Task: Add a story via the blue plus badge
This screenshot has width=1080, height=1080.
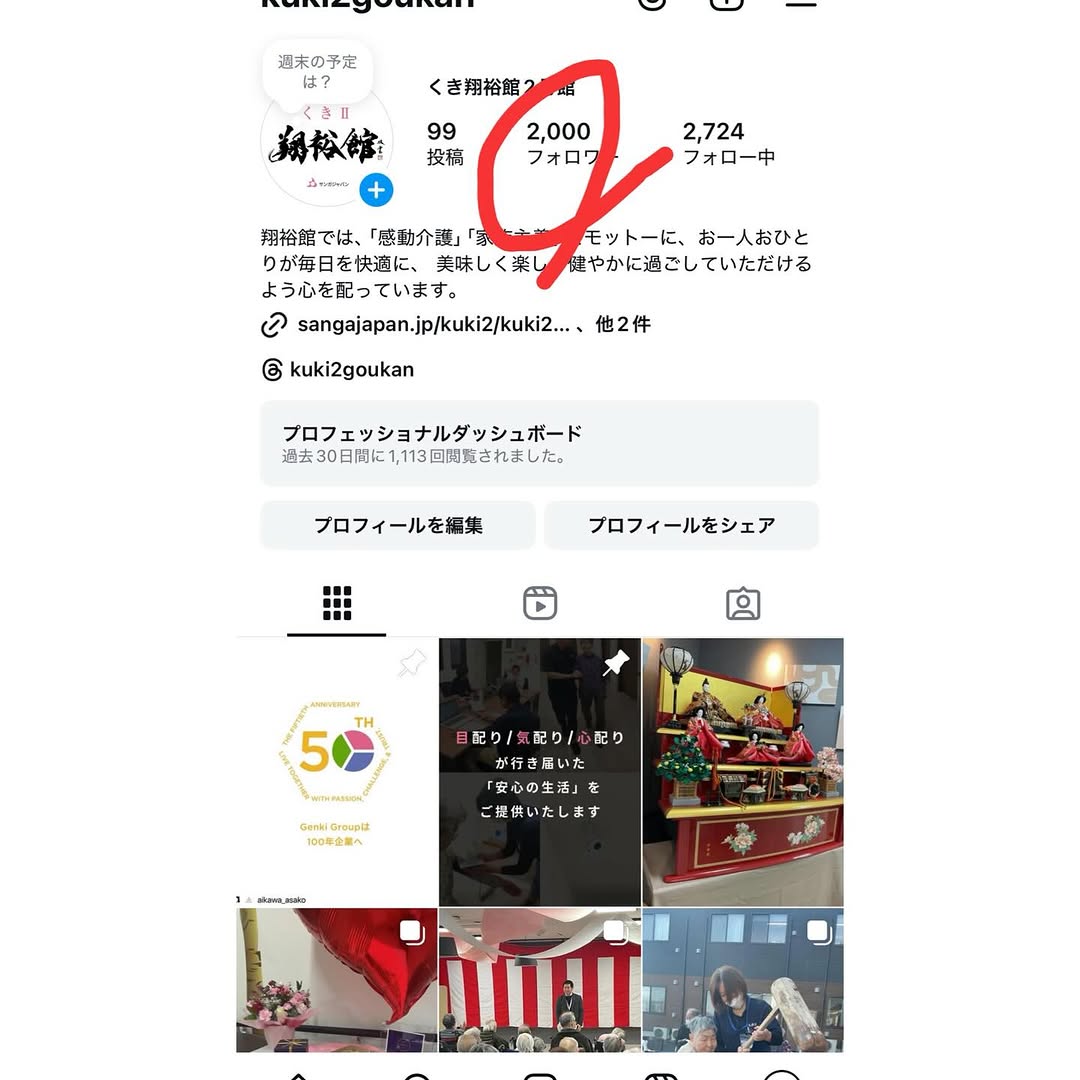Action: [376, 189]
